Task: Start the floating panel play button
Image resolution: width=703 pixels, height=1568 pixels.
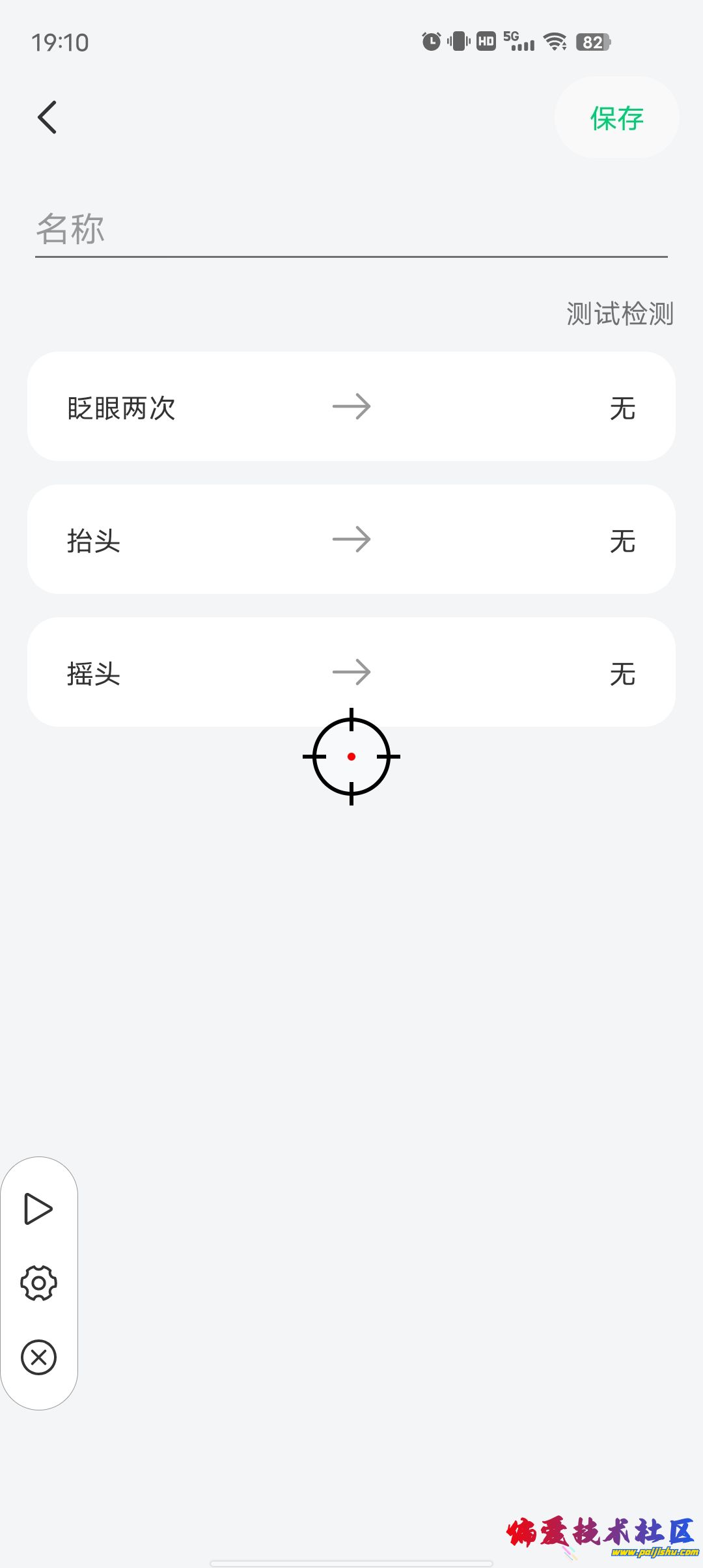Action: pyautogui.click(x=38, y=1209)
